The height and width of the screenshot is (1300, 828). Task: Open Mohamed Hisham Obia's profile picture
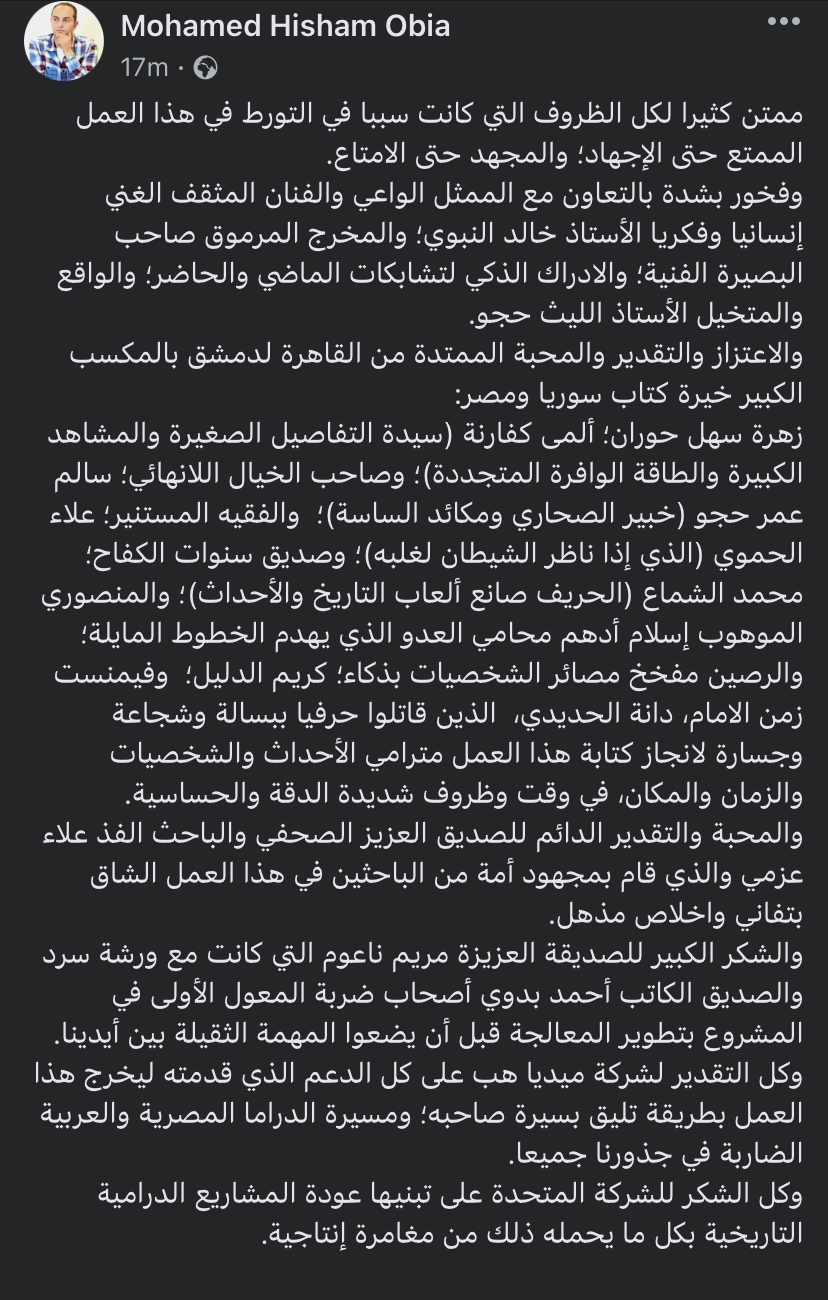point(63,41)
